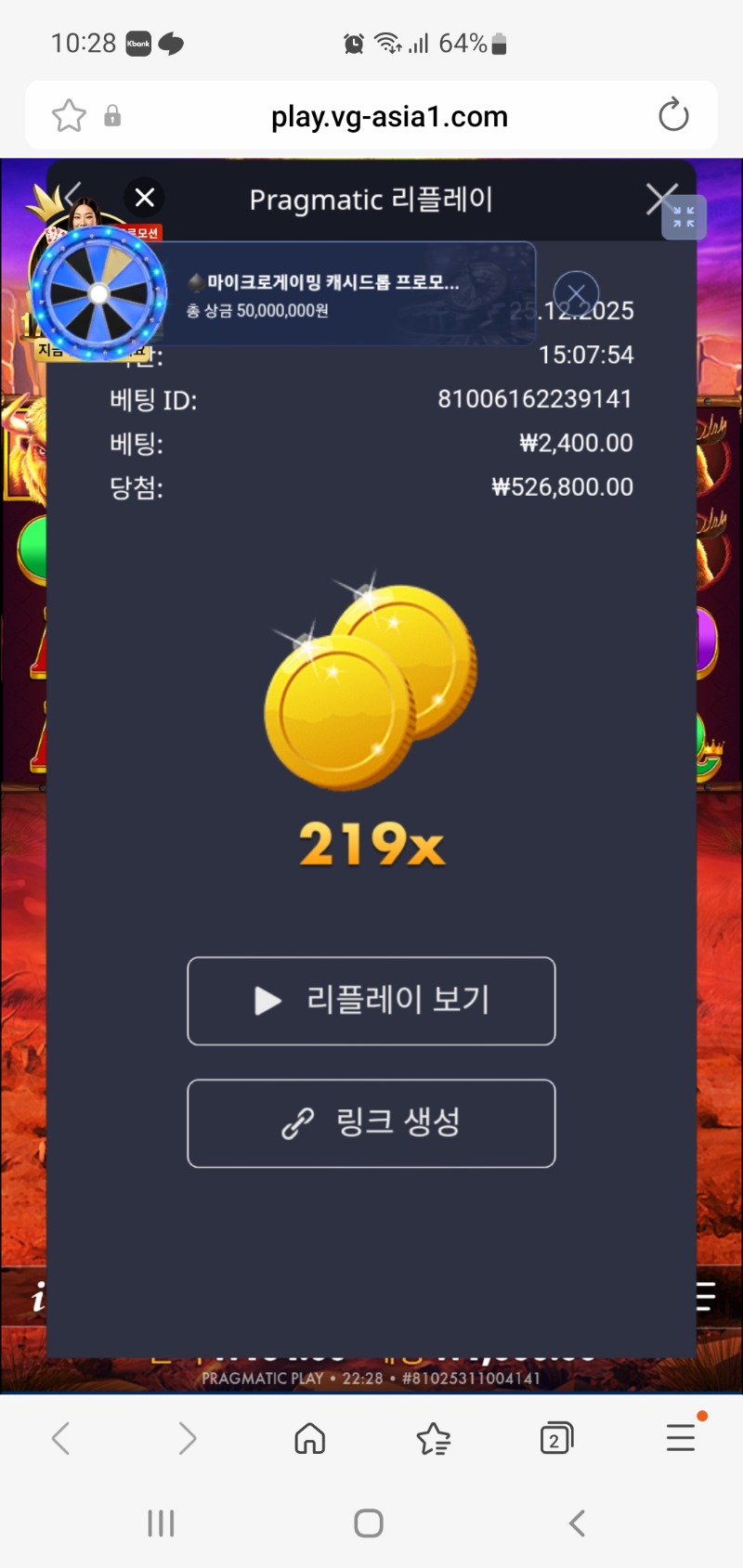This screenshot has width=743, height=1568.
Task: Exit fullscreen mode
Action: tap(684, 218)
